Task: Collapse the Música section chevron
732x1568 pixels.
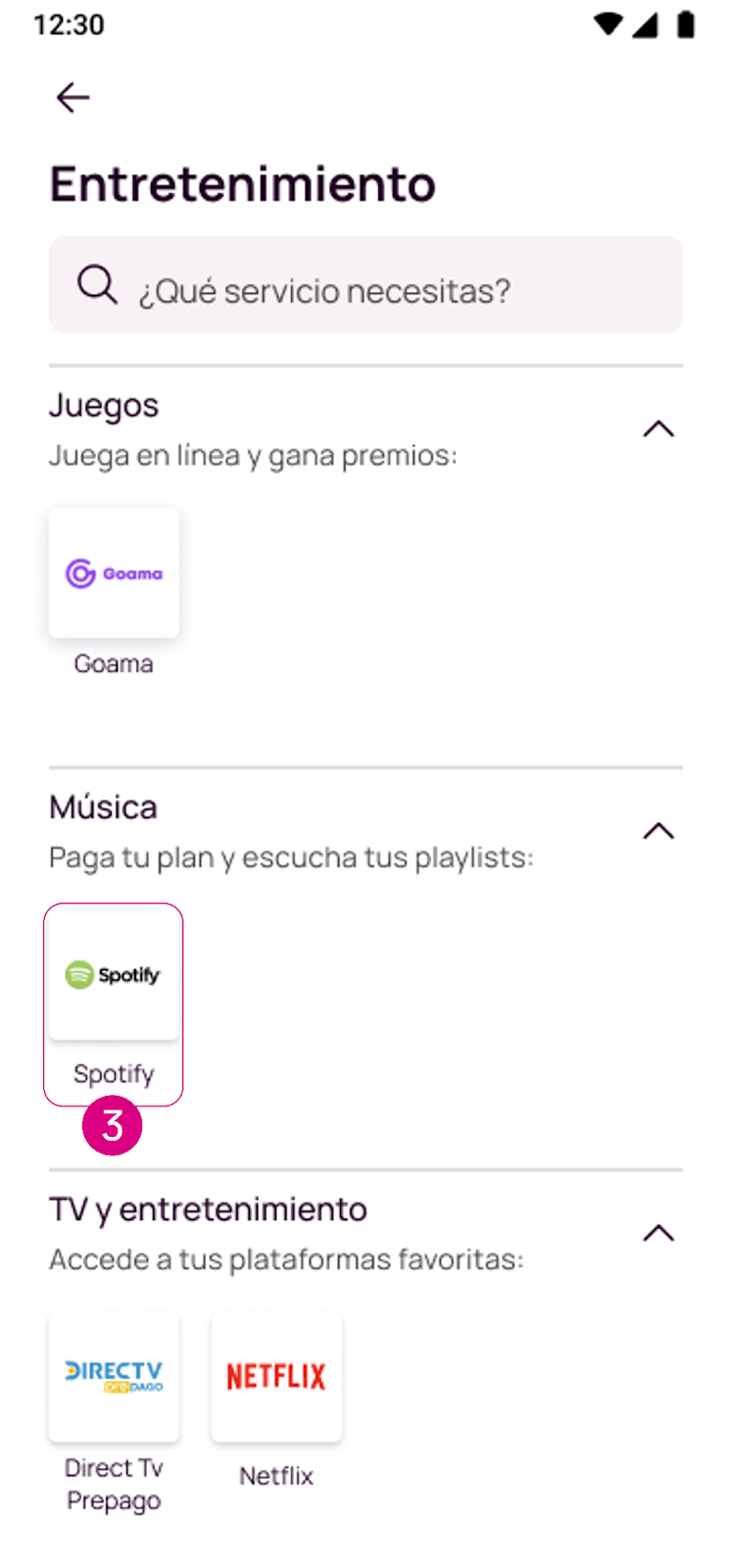Action: [659, 831]
